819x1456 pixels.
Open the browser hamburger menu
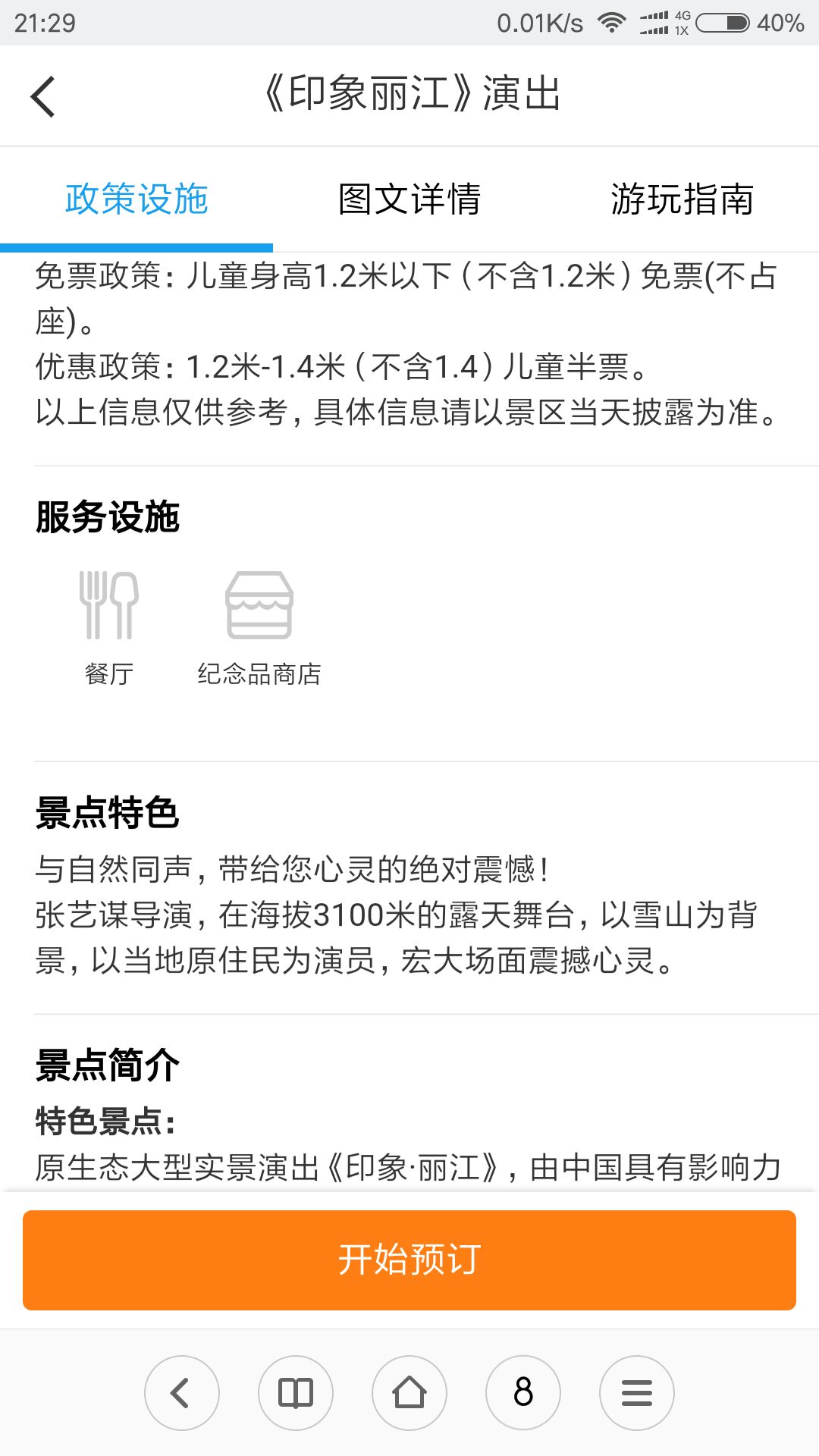click(x=637, y=1393)
